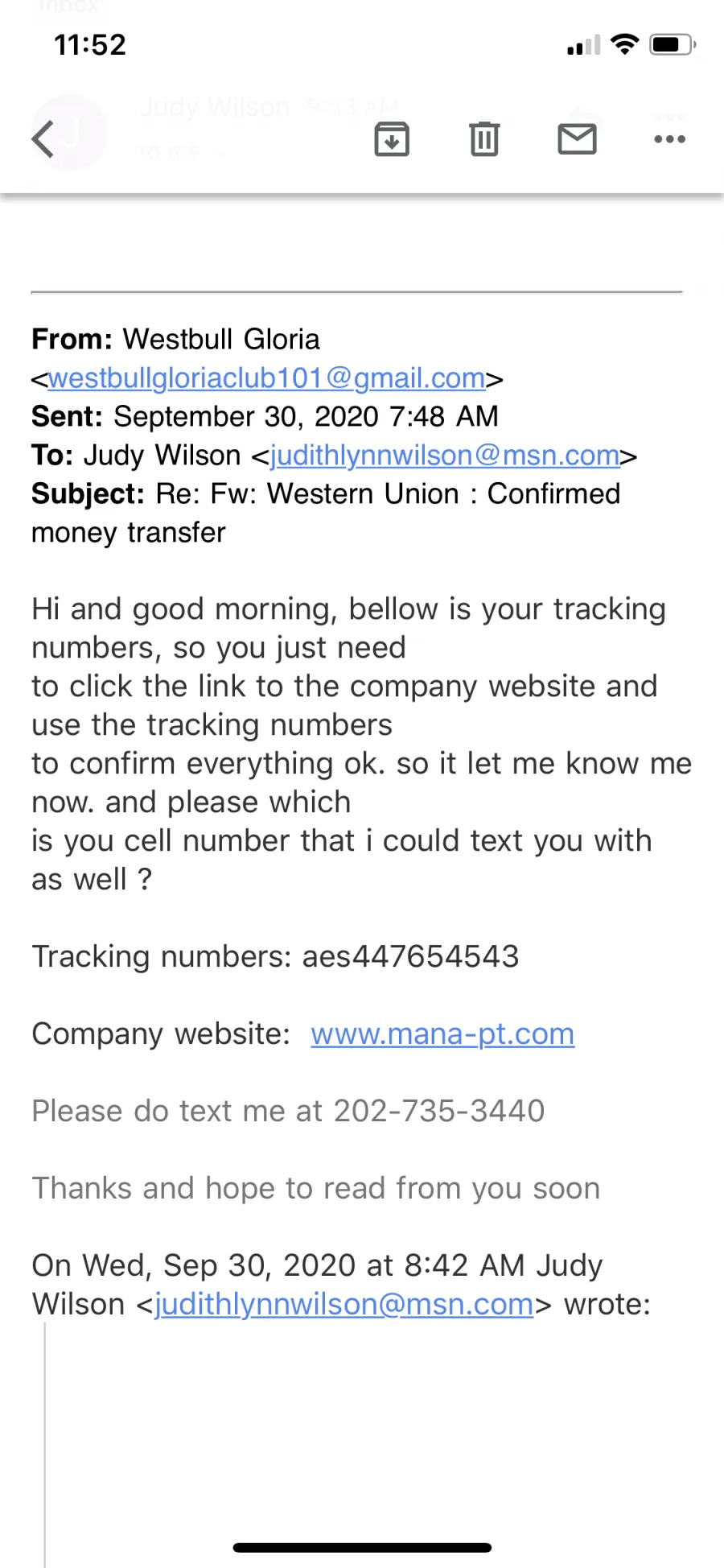The height and width of the screenshot is (1568, 724).
Task: Go back to the inbox
Action: (43, 139)
